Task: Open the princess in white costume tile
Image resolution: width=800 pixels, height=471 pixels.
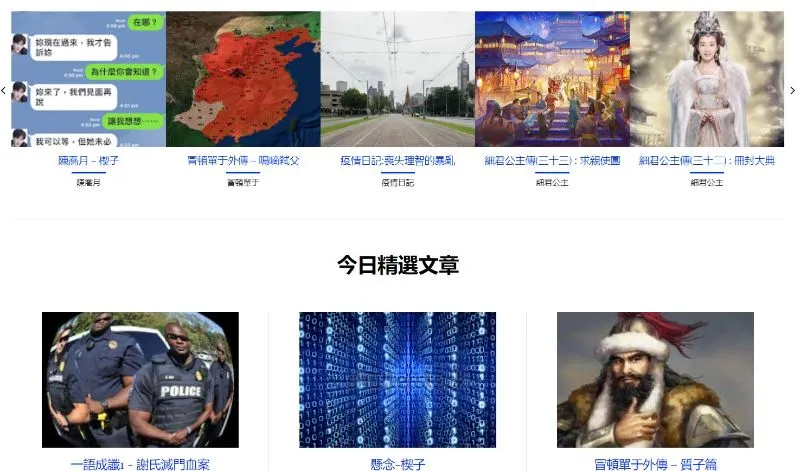Action: click(x=707, y=80)
